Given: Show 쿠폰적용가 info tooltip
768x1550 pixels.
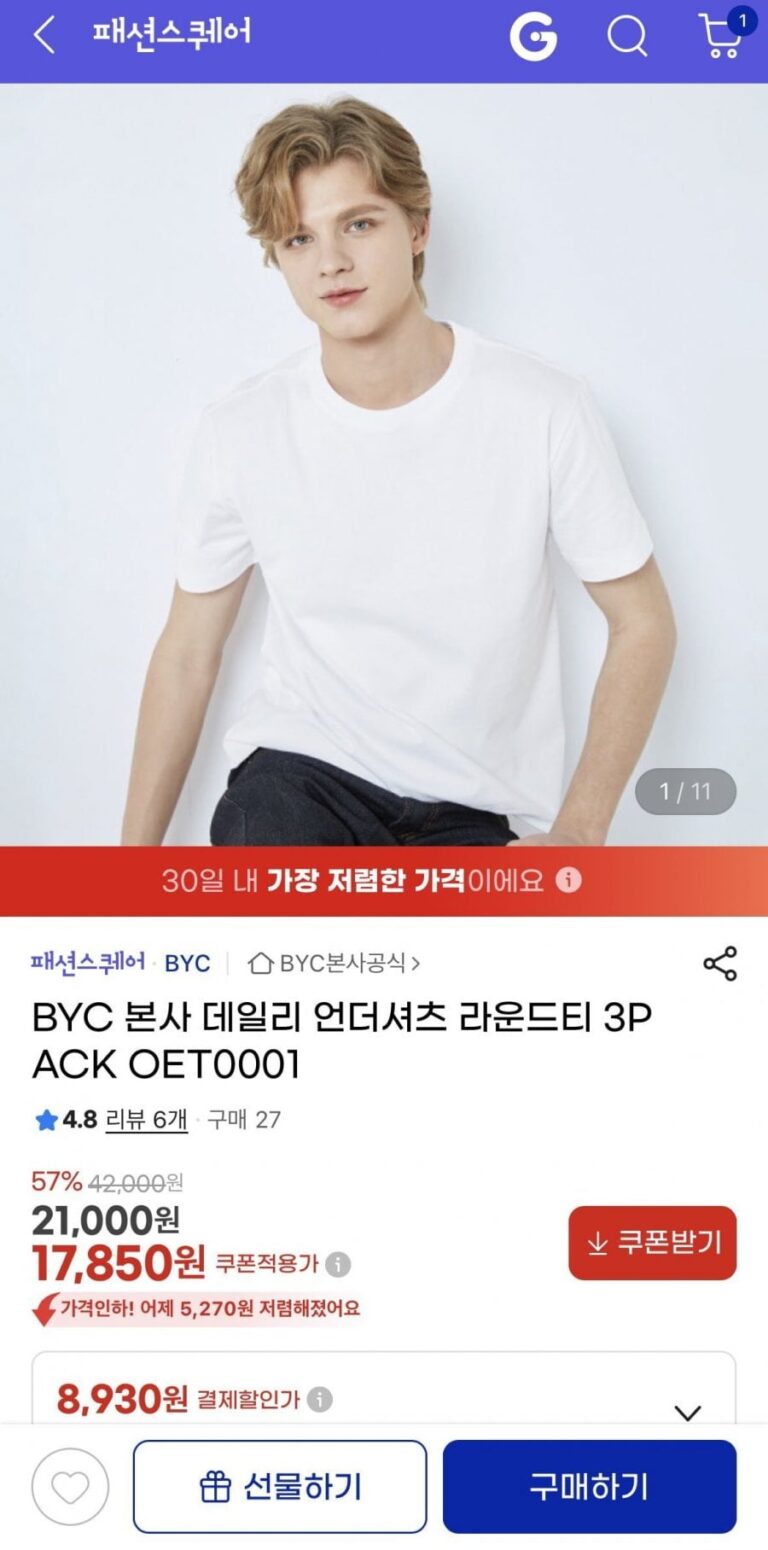Looking at the screenshot, I should [x=338, y=1265].
